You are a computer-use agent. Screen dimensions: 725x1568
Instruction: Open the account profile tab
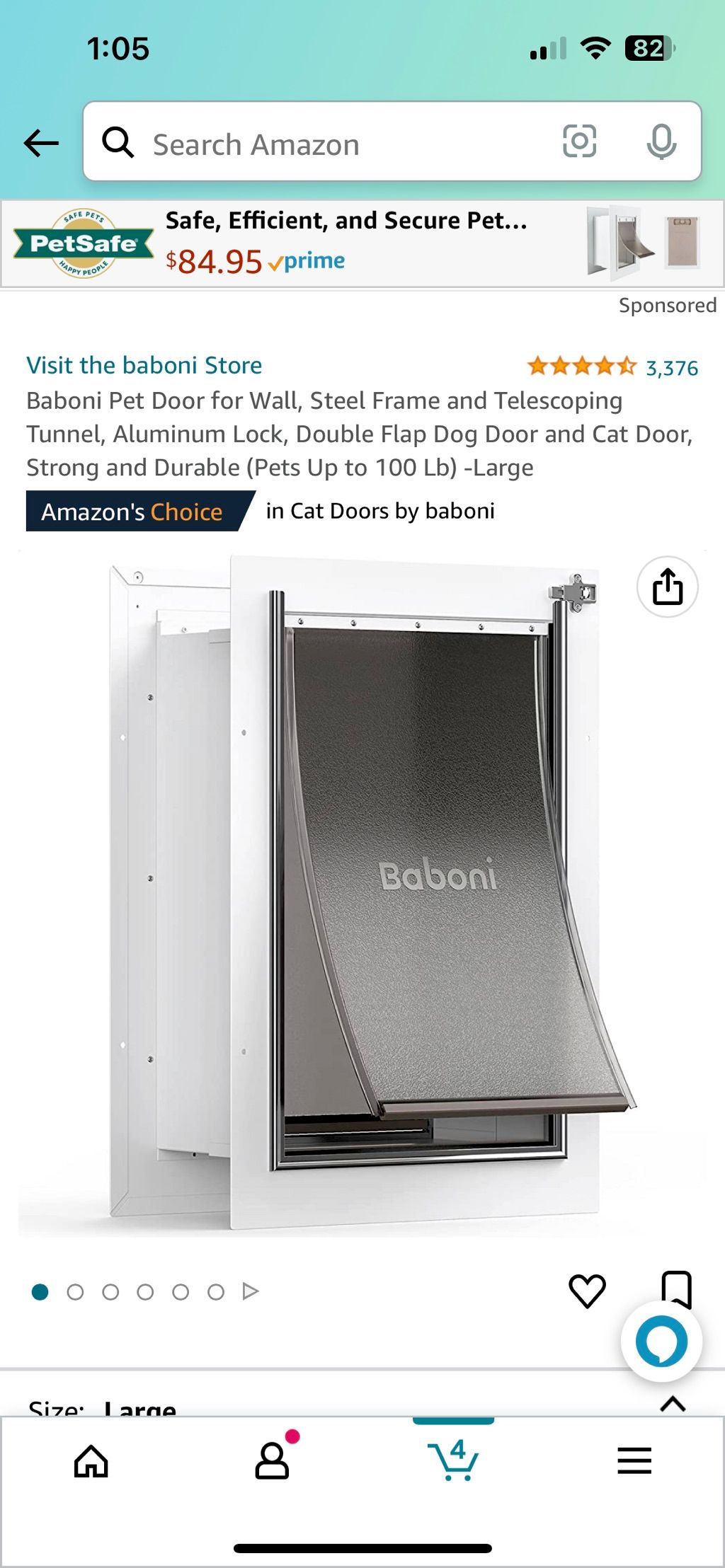(x=273, y=1460)
